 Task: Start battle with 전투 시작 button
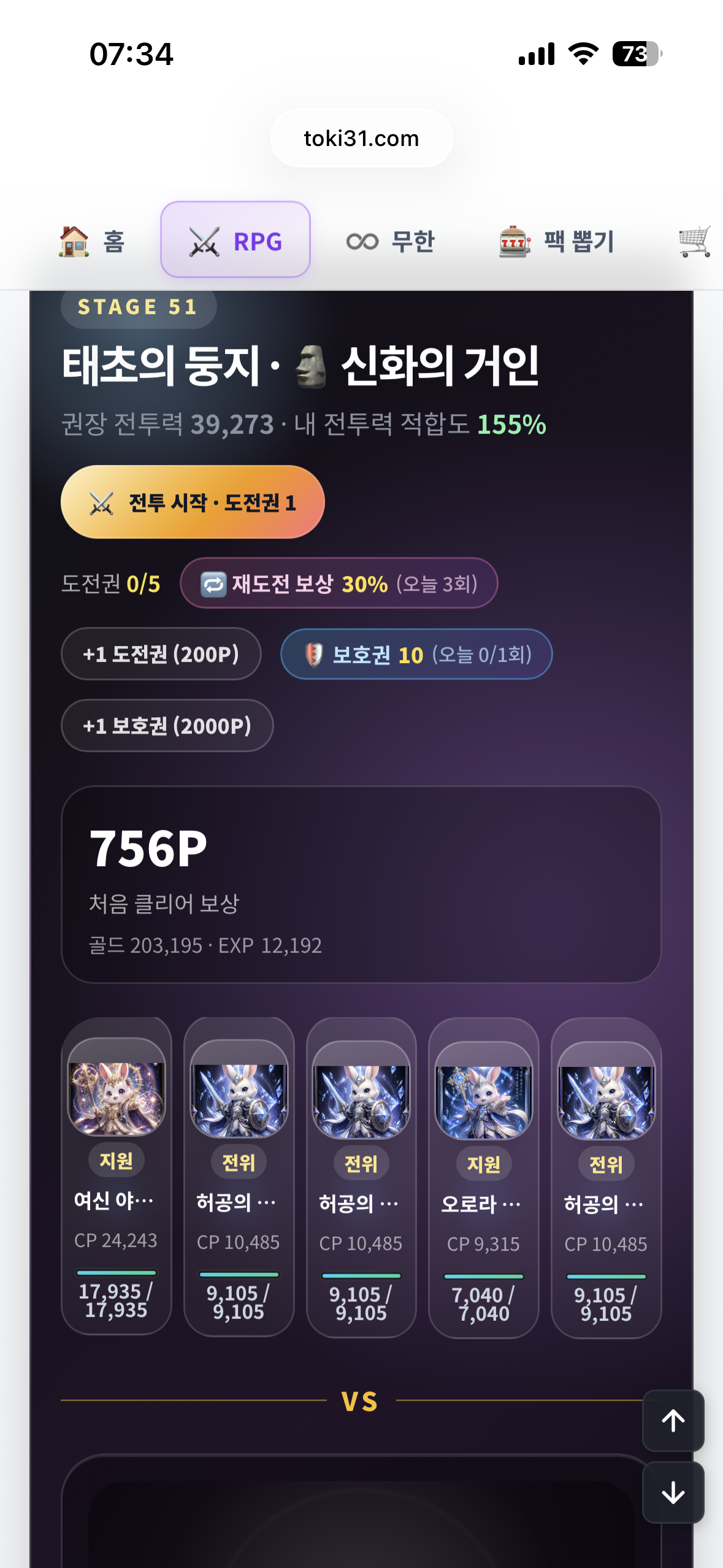(x=193, y=502)
